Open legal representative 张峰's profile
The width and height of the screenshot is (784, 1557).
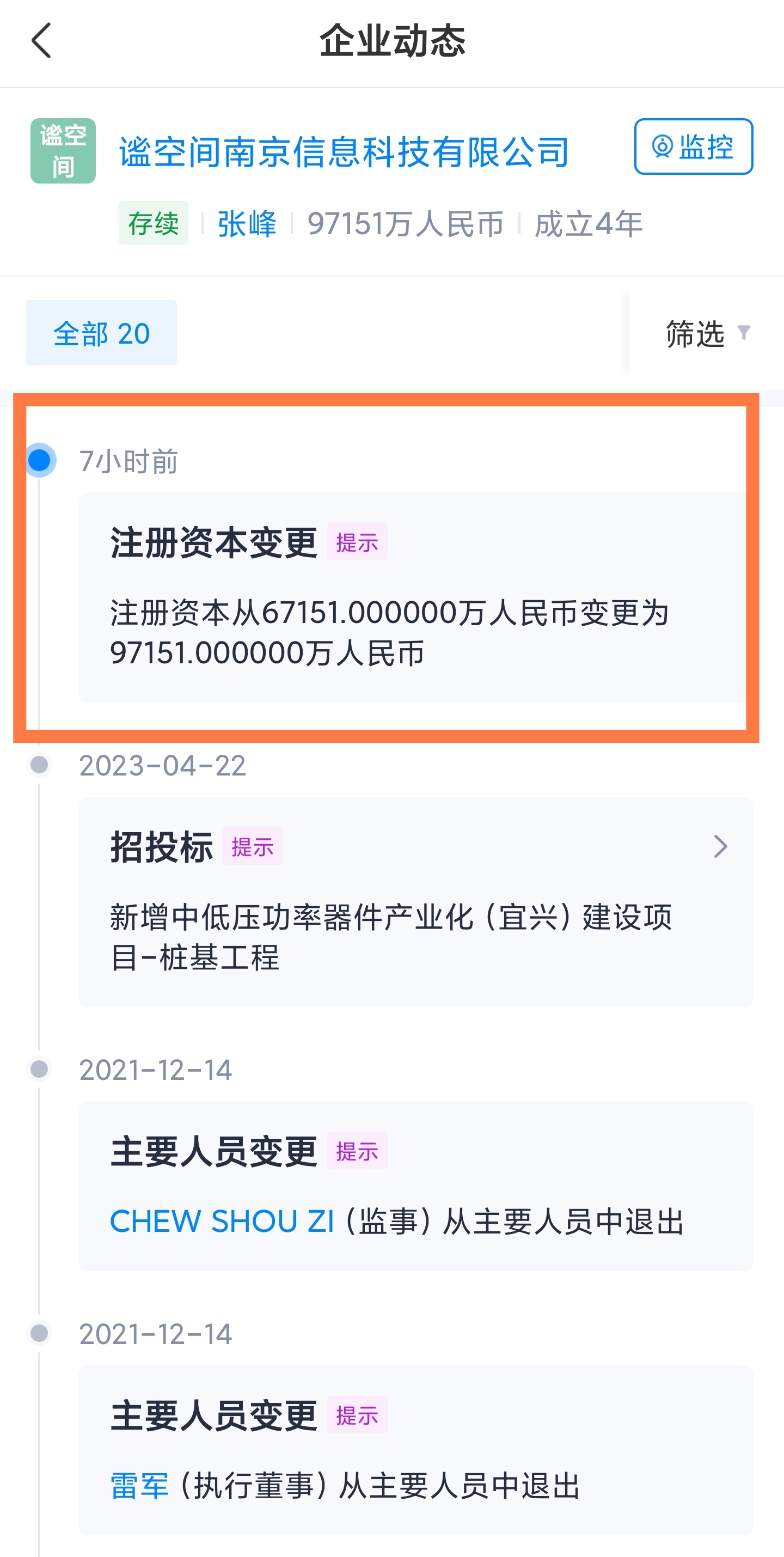(x=247, y=224)
